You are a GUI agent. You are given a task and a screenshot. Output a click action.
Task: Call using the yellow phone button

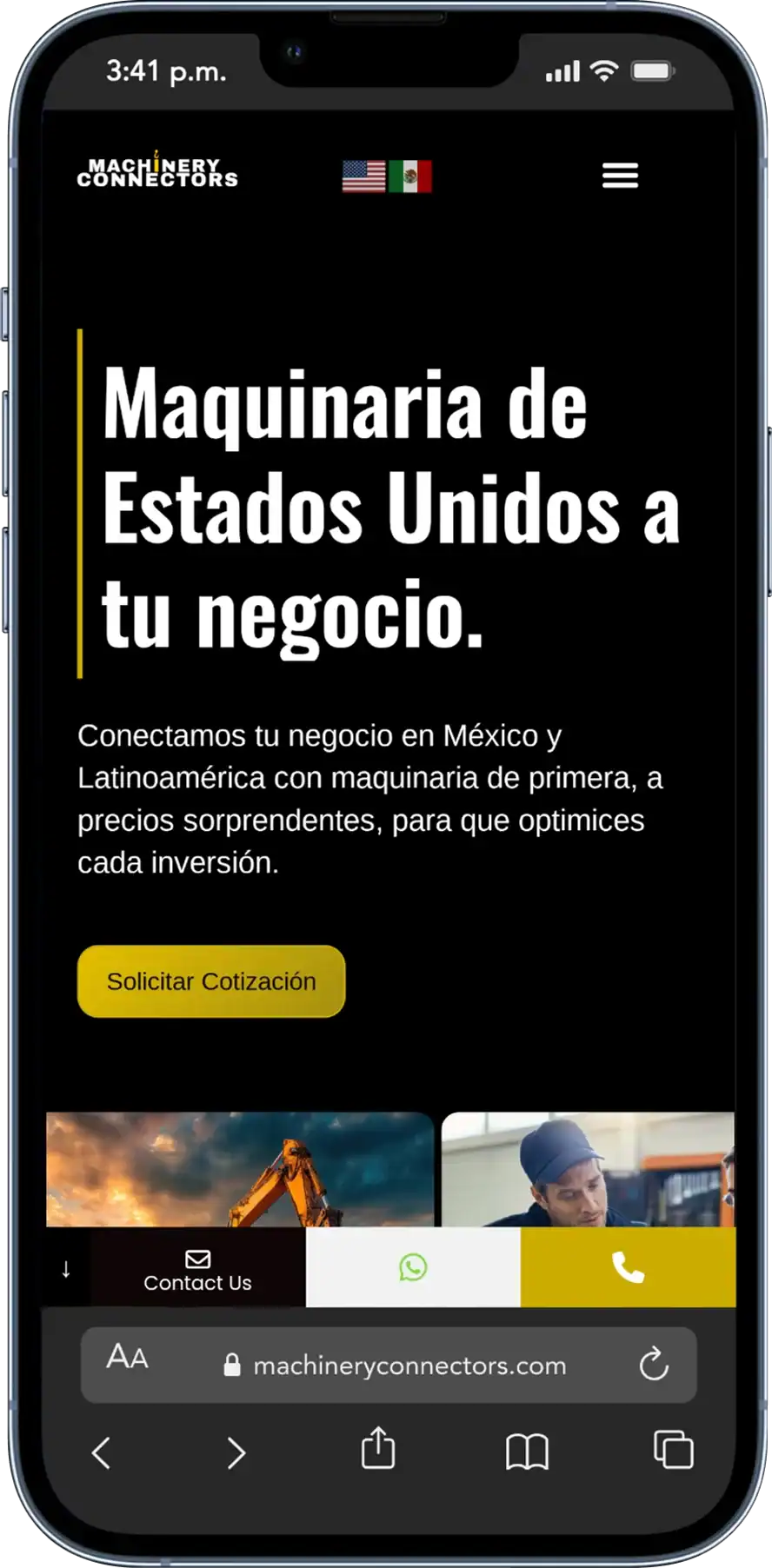[x=628, y=1267]
